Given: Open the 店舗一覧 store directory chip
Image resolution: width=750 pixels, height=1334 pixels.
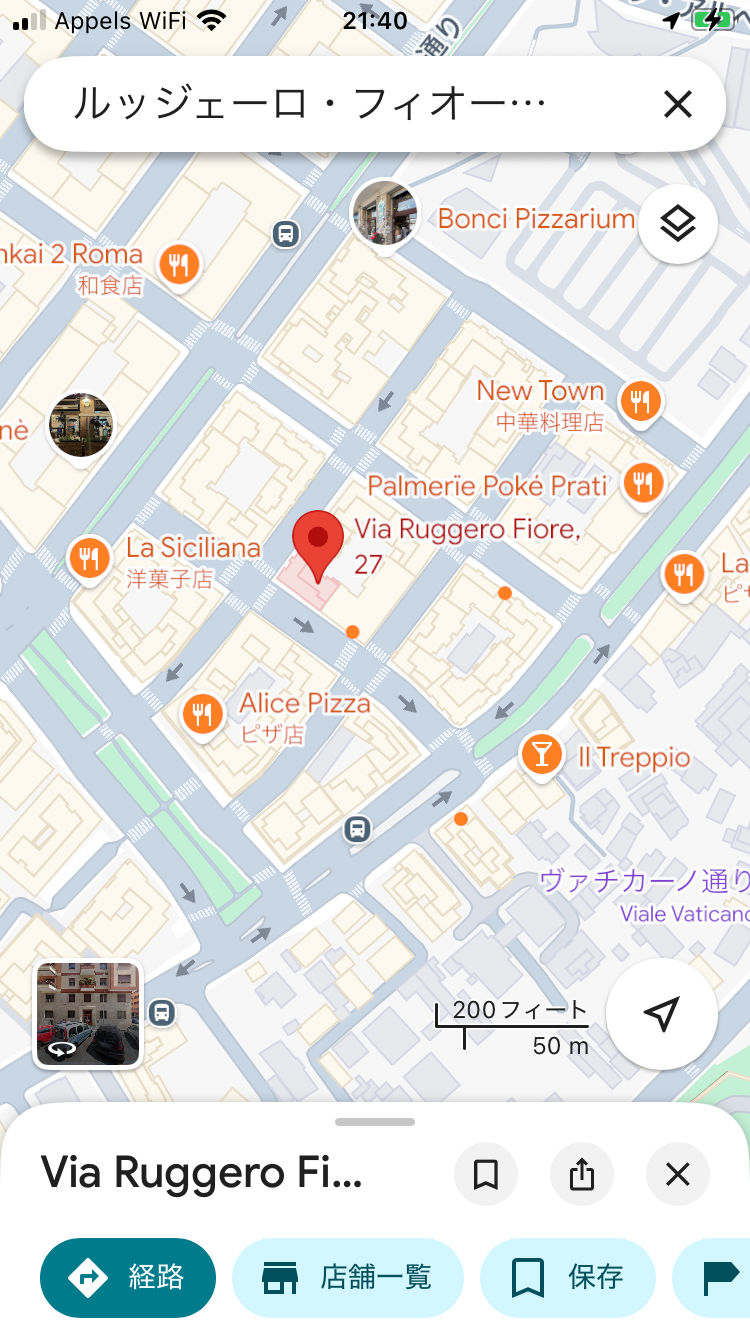Looking at the screenshot, I should pyautogui.click(x=347, y=1277).
